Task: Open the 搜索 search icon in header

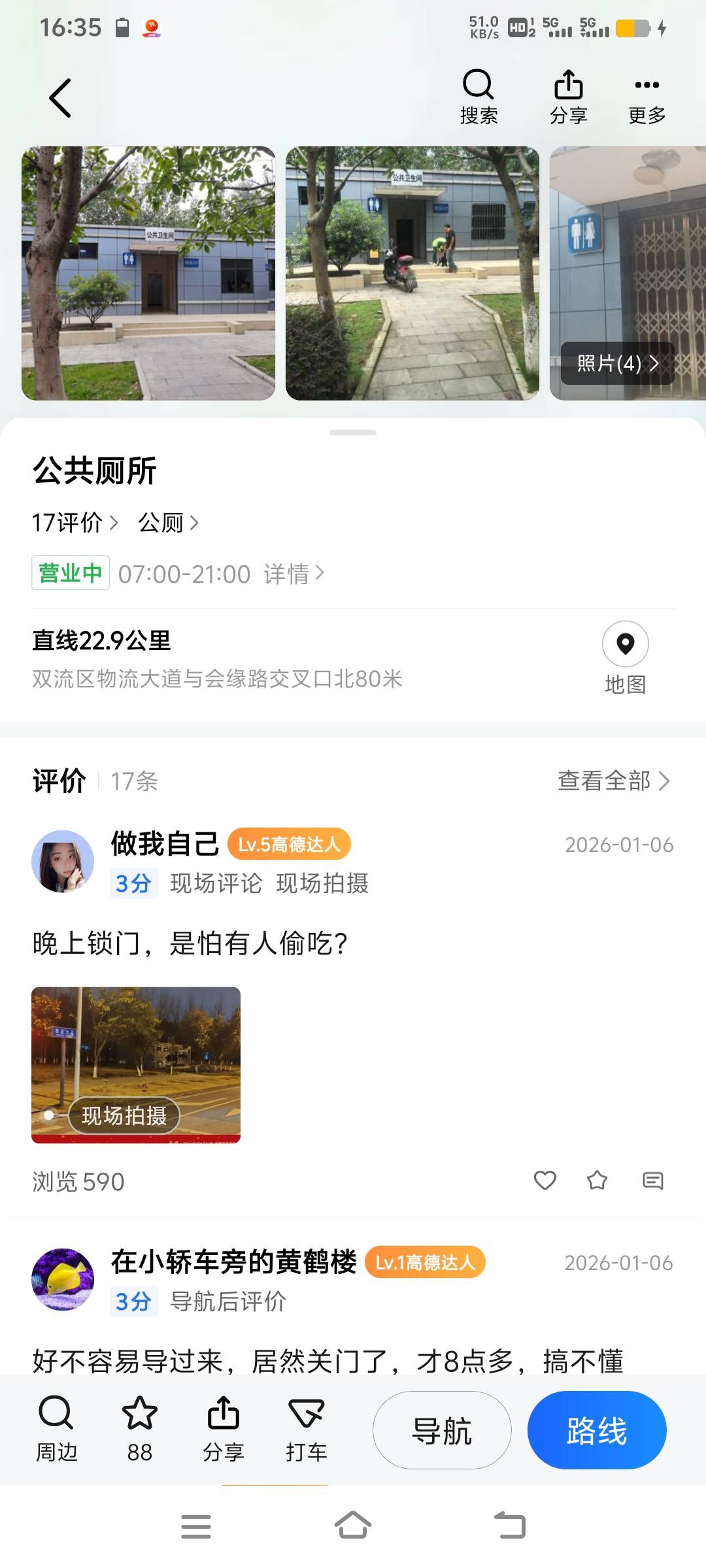Action: coord(479,97)
